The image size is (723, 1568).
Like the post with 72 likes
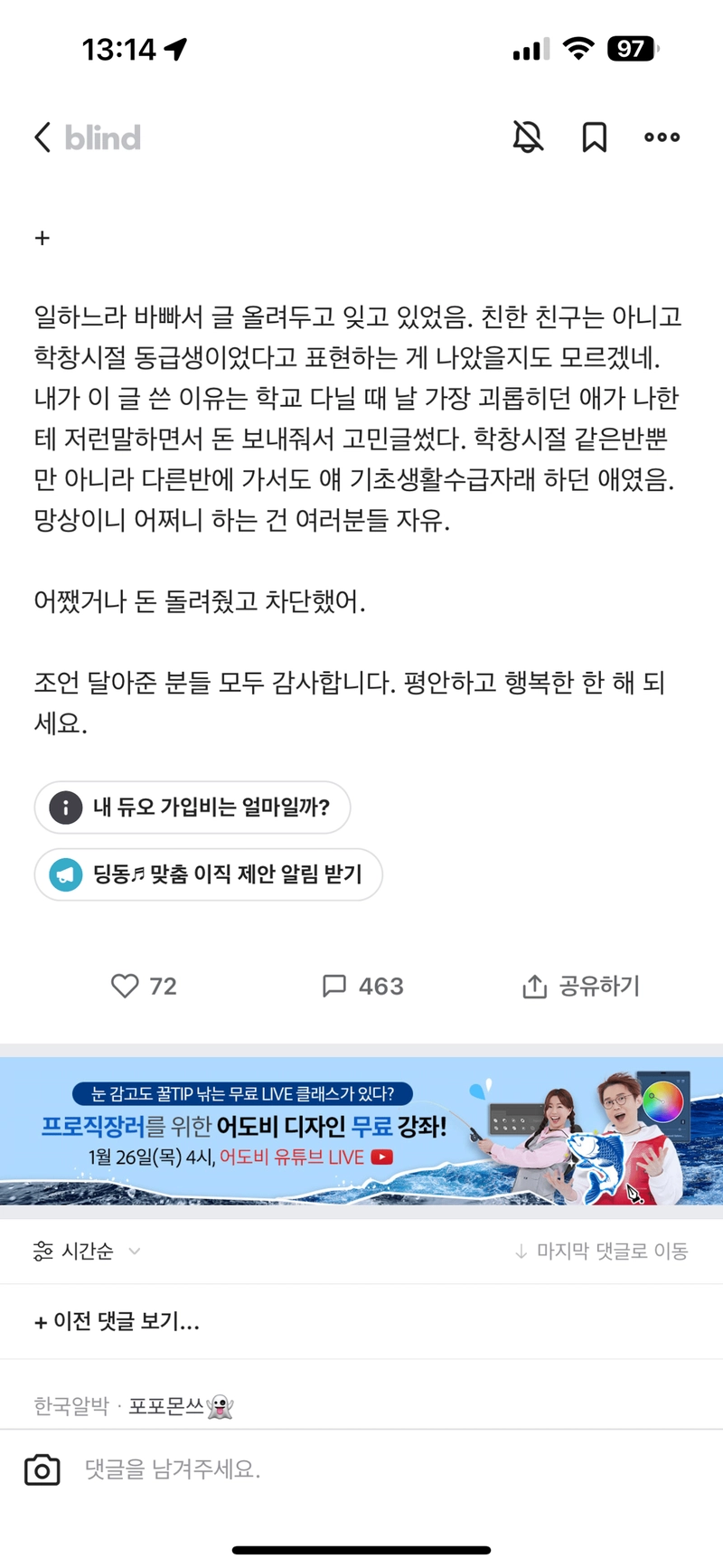click(143, 986)
